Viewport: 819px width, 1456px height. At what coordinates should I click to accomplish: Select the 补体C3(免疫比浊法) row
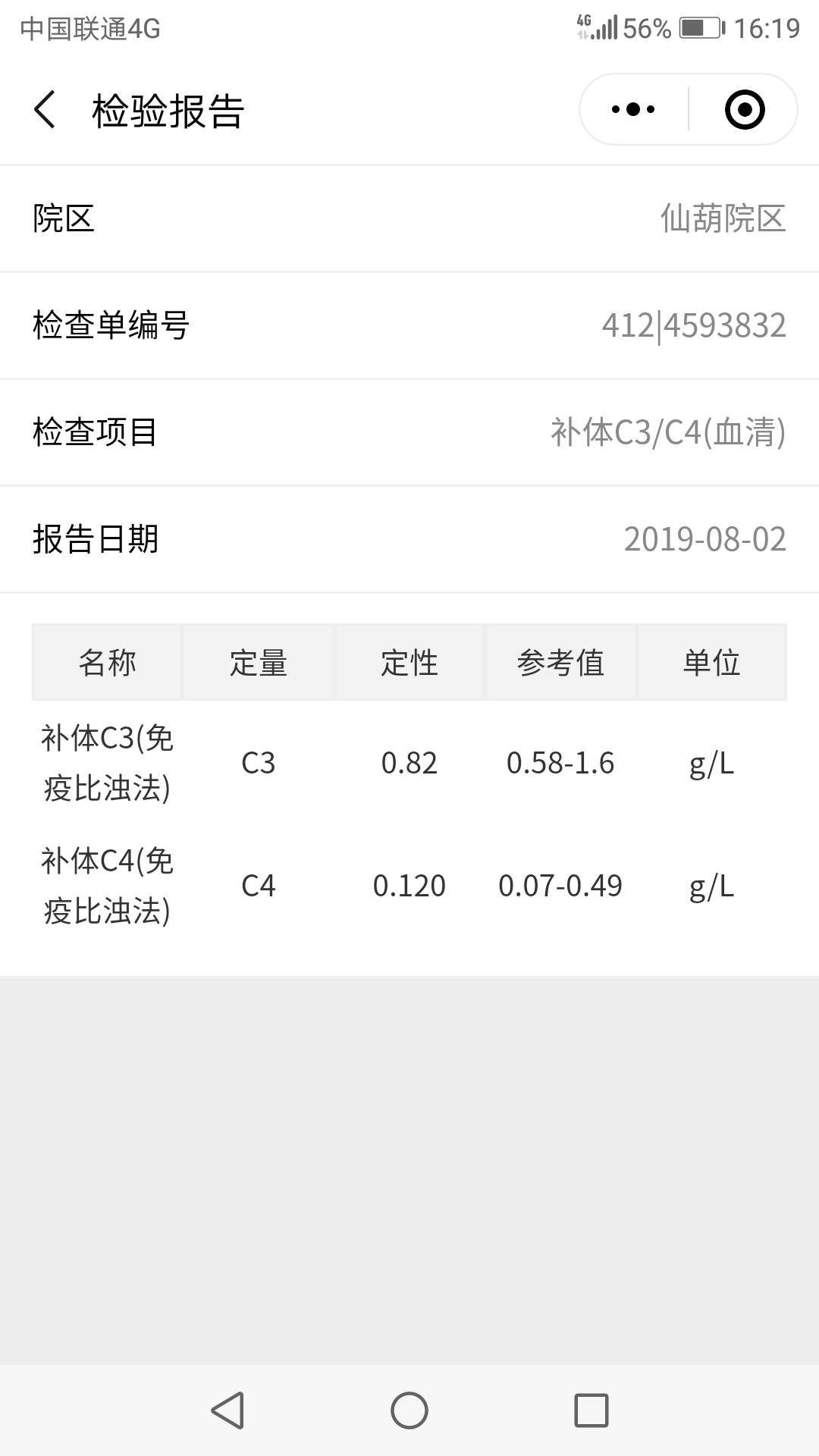coord(106,764)
